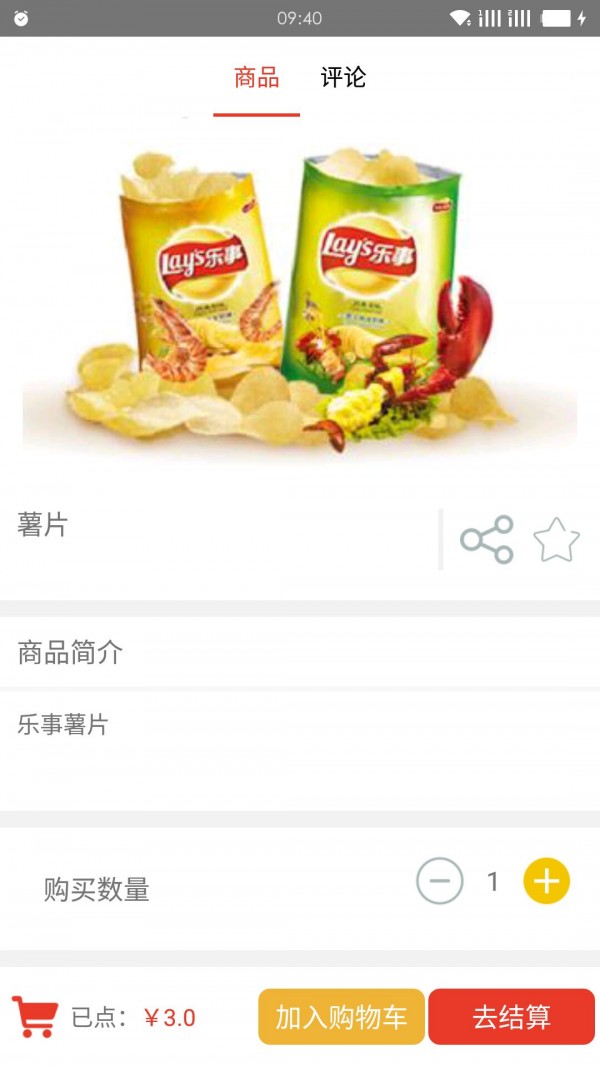This screenshot has height=1067, width=600.
Task: Share this 薯片 product
Action: (x=487, y=540)
